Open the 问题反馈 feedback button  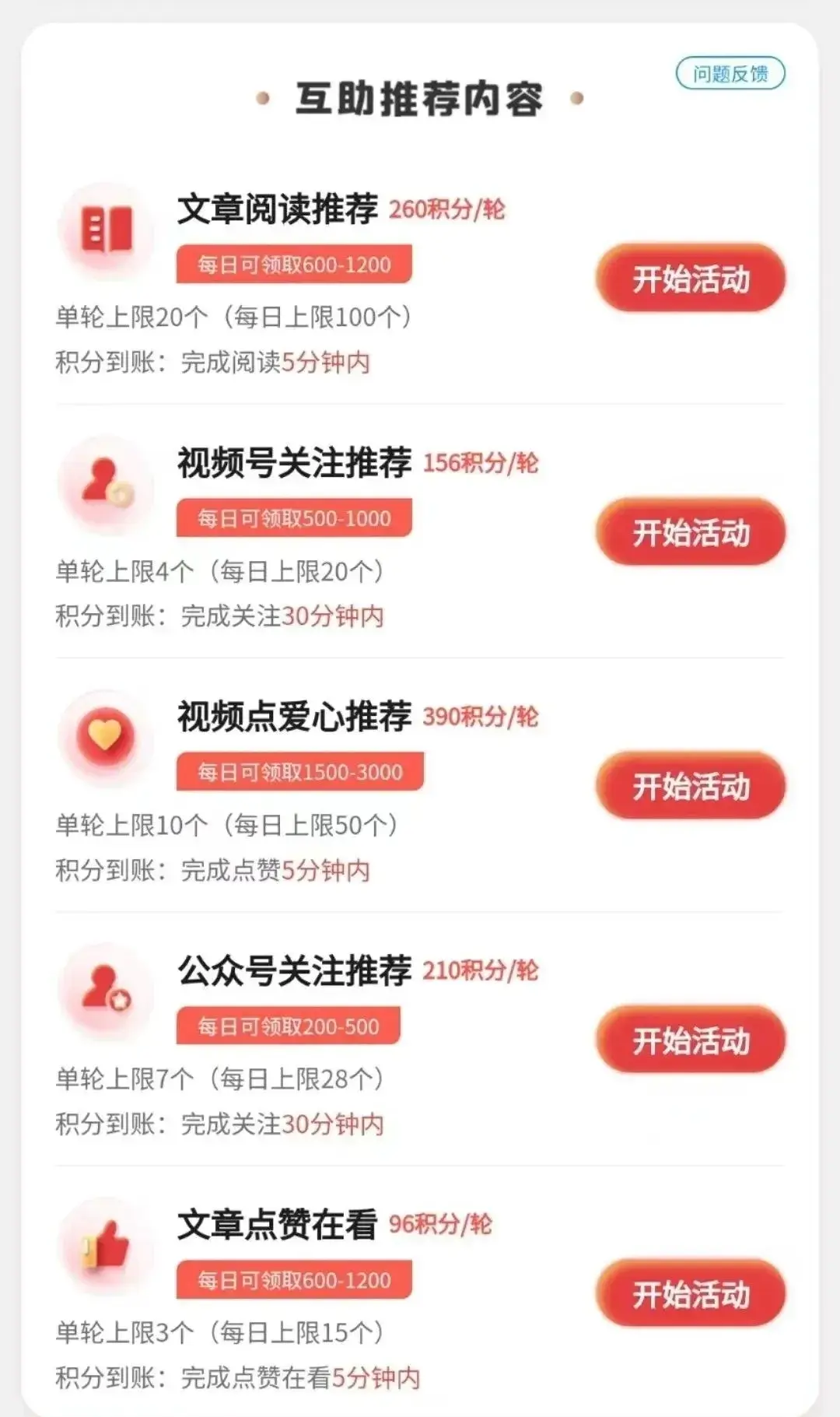point(730,74)
